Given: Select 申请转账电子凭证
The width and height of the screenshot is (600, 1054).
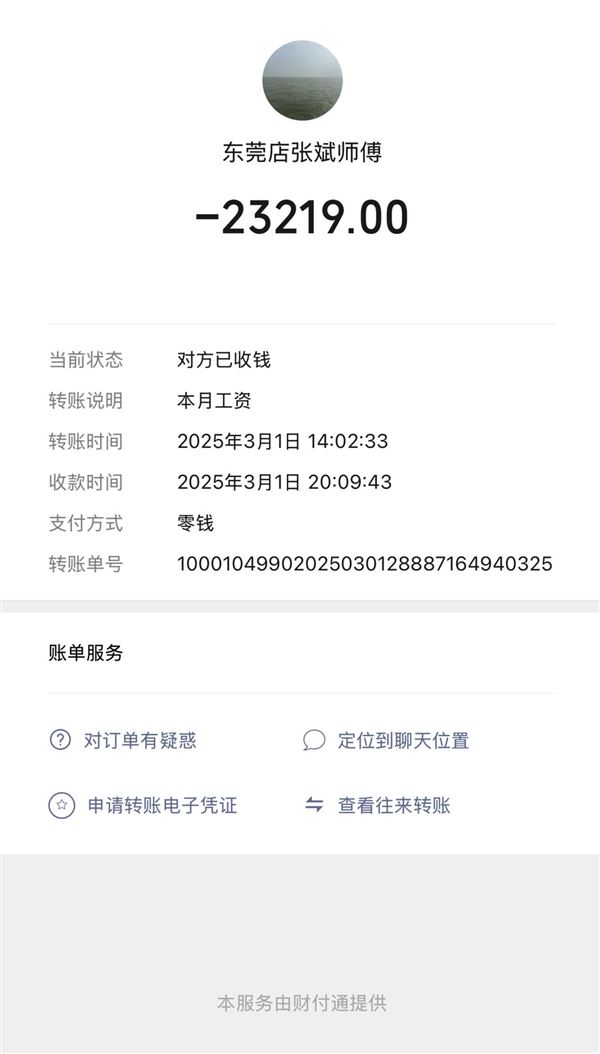Looking at the screenshot, I should point(143,805).
